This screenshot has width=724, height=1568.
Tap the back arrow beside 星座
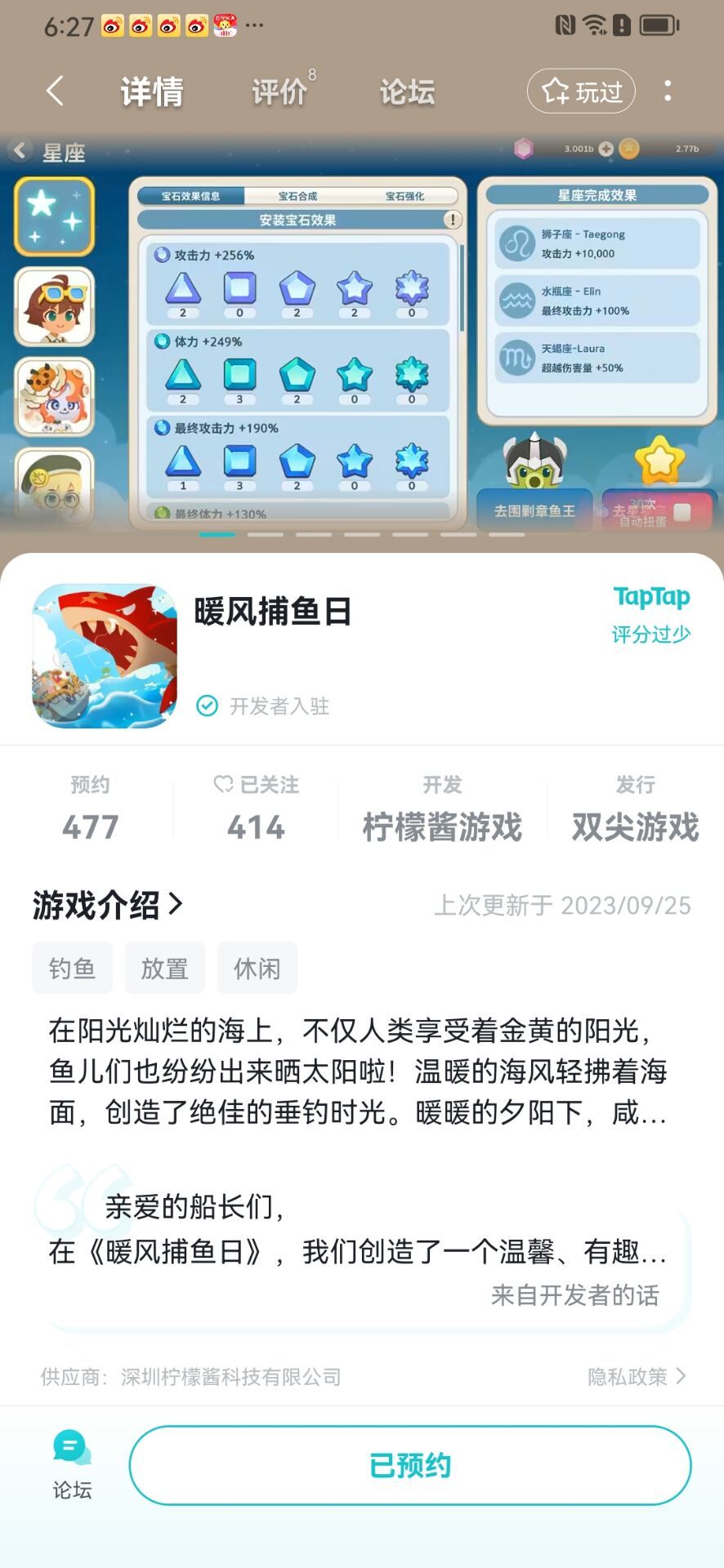click(18, 152)
